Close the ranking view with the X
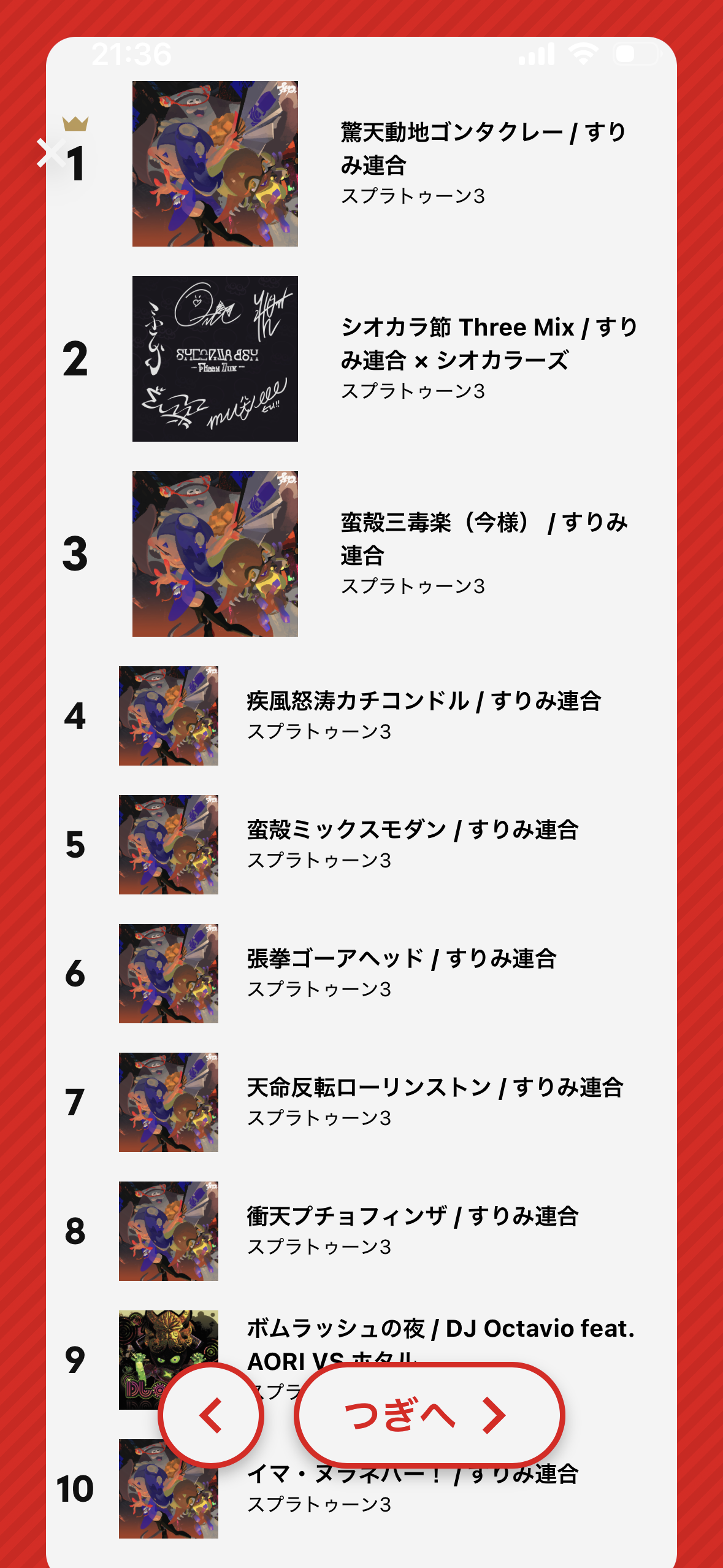Screen dimensions: 723x1568 tap(50, 153)
